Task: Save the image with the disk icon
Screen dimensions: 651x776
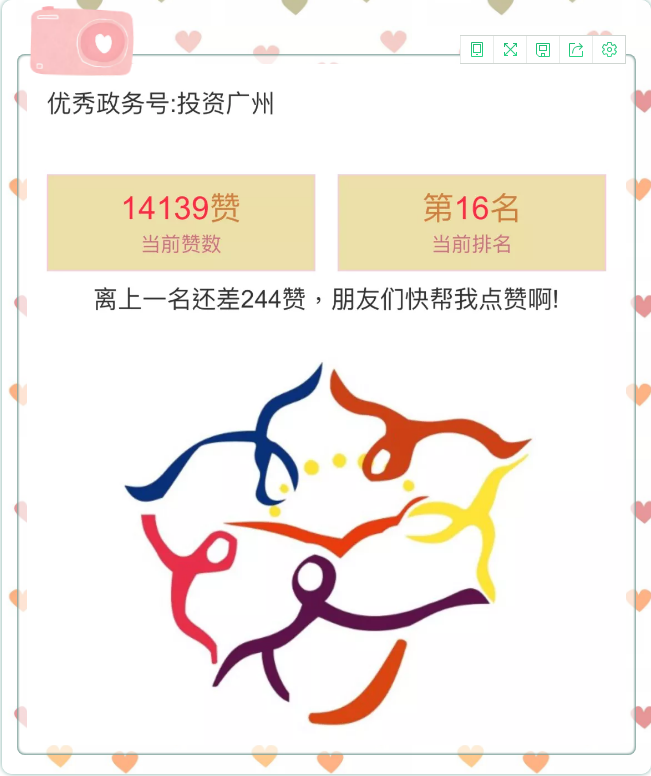Action: click(x=543, y=50)
